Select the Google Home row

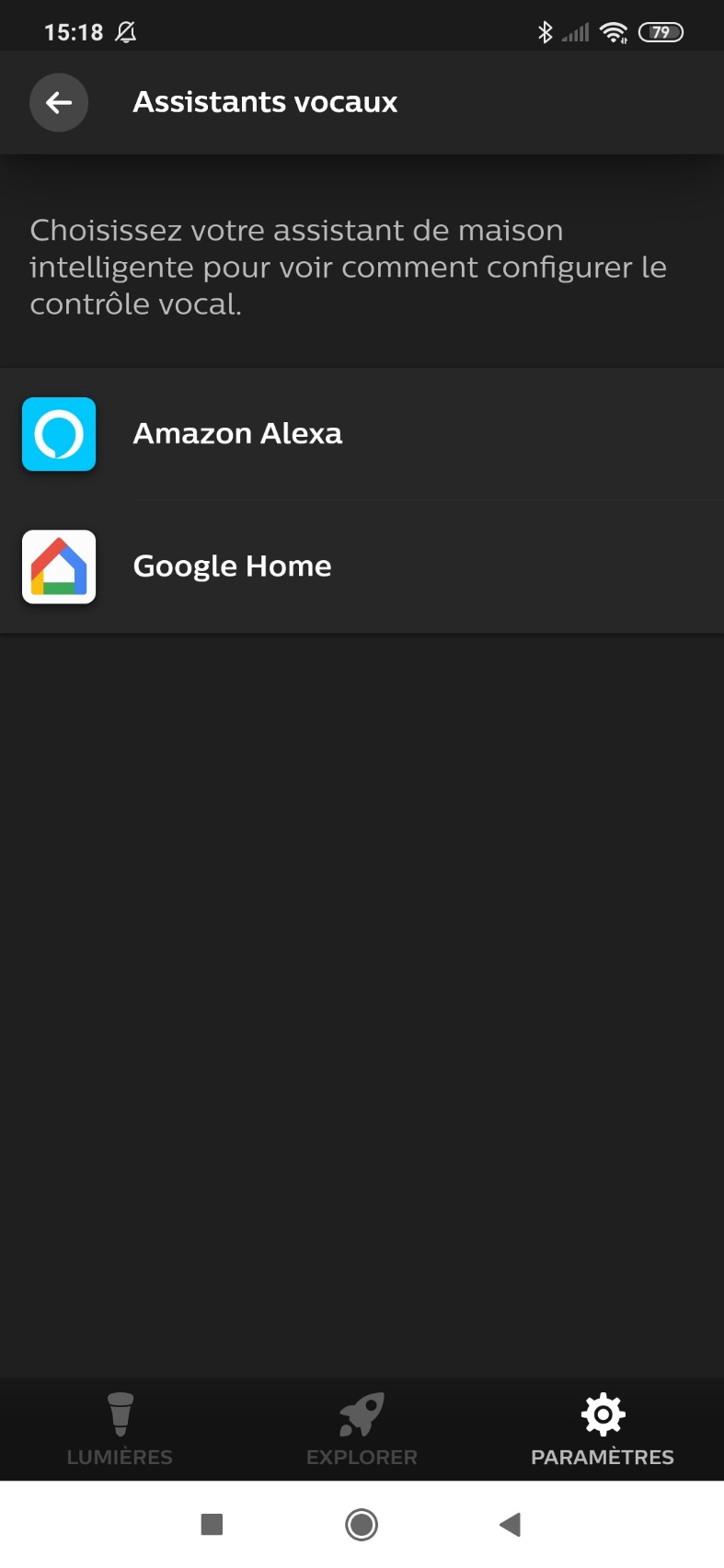click(x=362, y=567)
